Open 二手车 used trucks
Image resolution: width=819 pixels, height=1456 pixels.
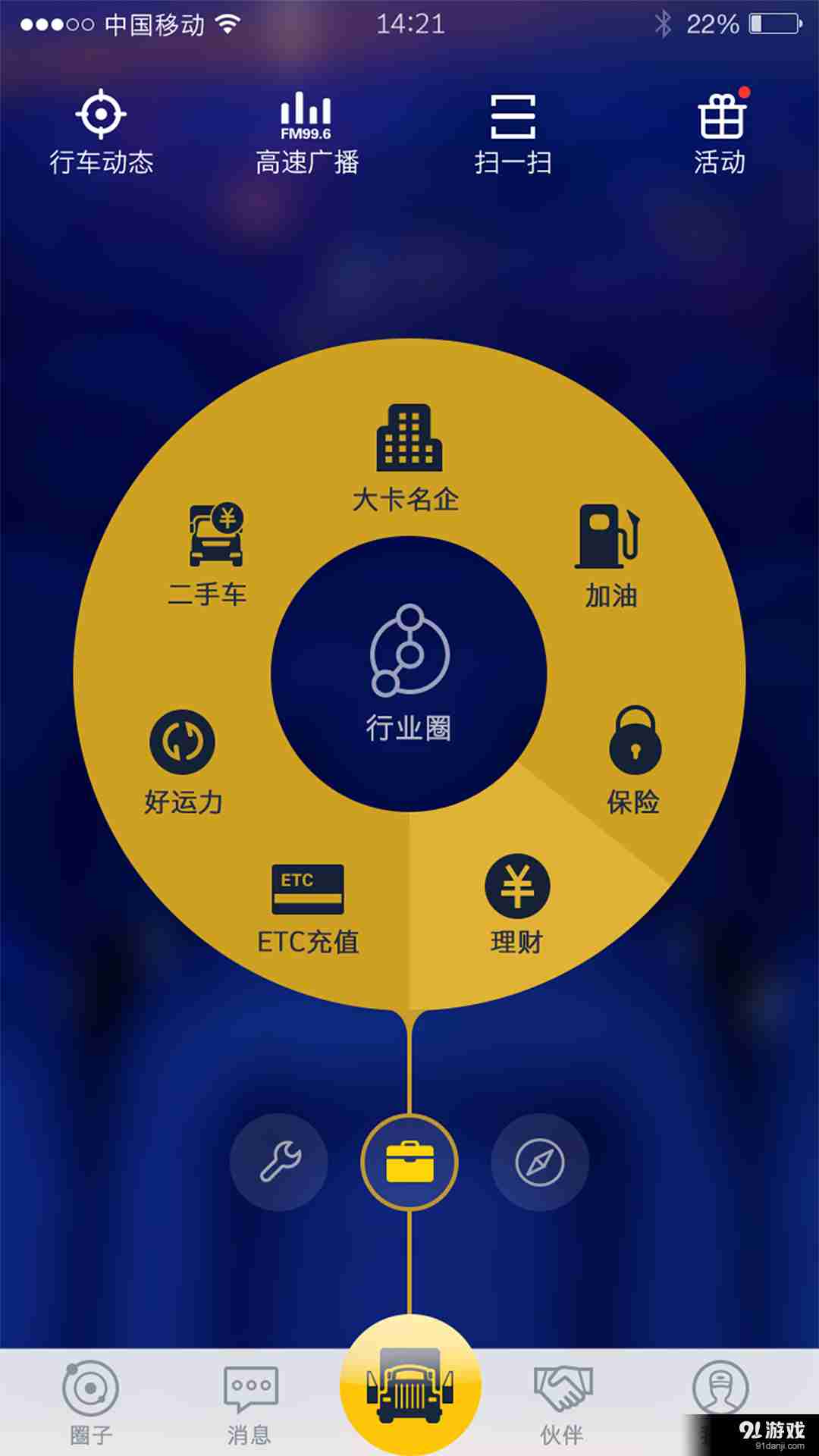[x=210, y=554]
